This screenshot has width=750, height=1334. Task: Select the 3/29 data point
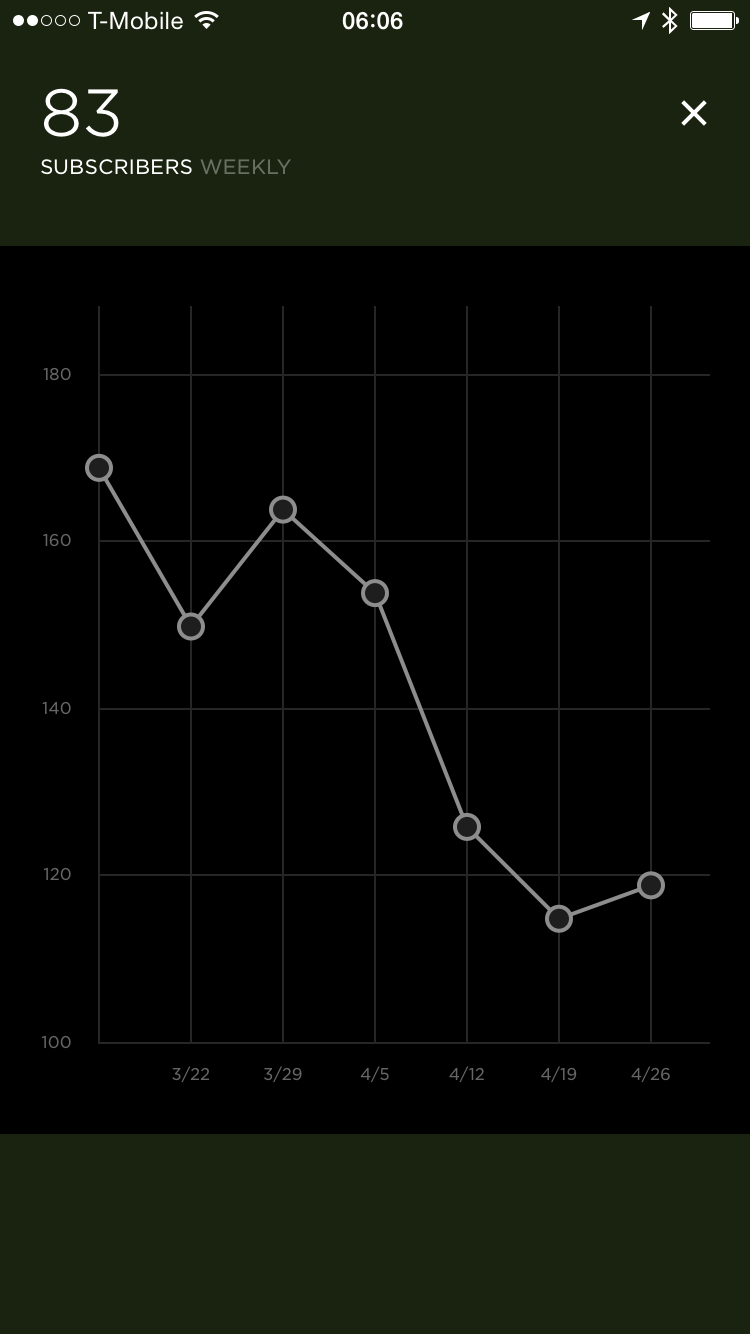coord(283,510)
